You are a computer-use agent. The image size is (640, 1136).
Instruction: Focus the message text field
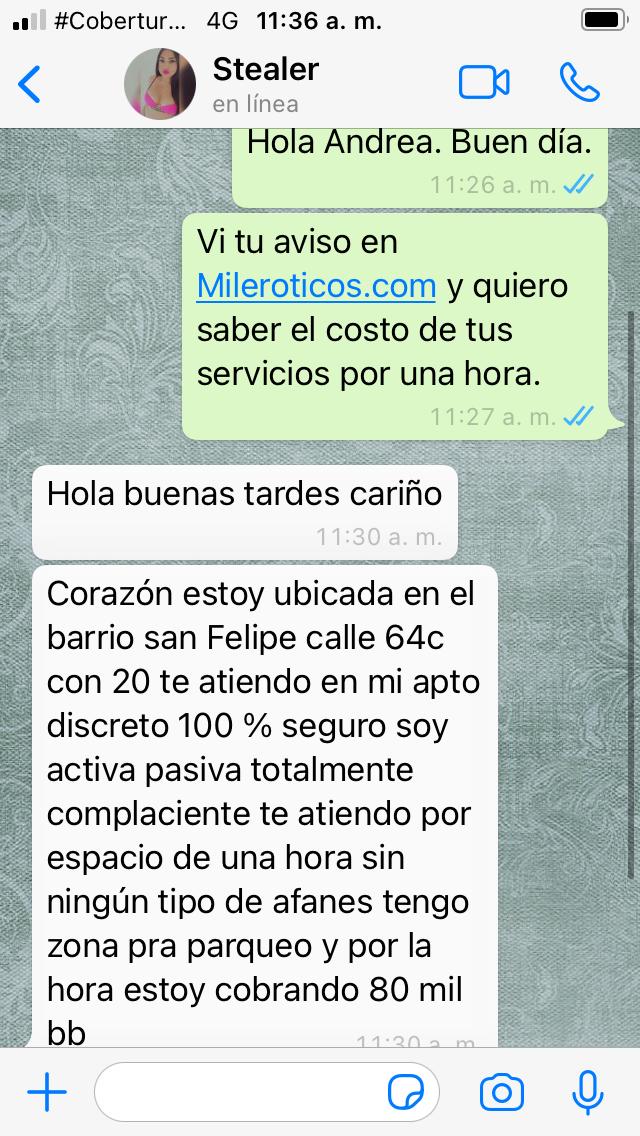pos(240,1093)
